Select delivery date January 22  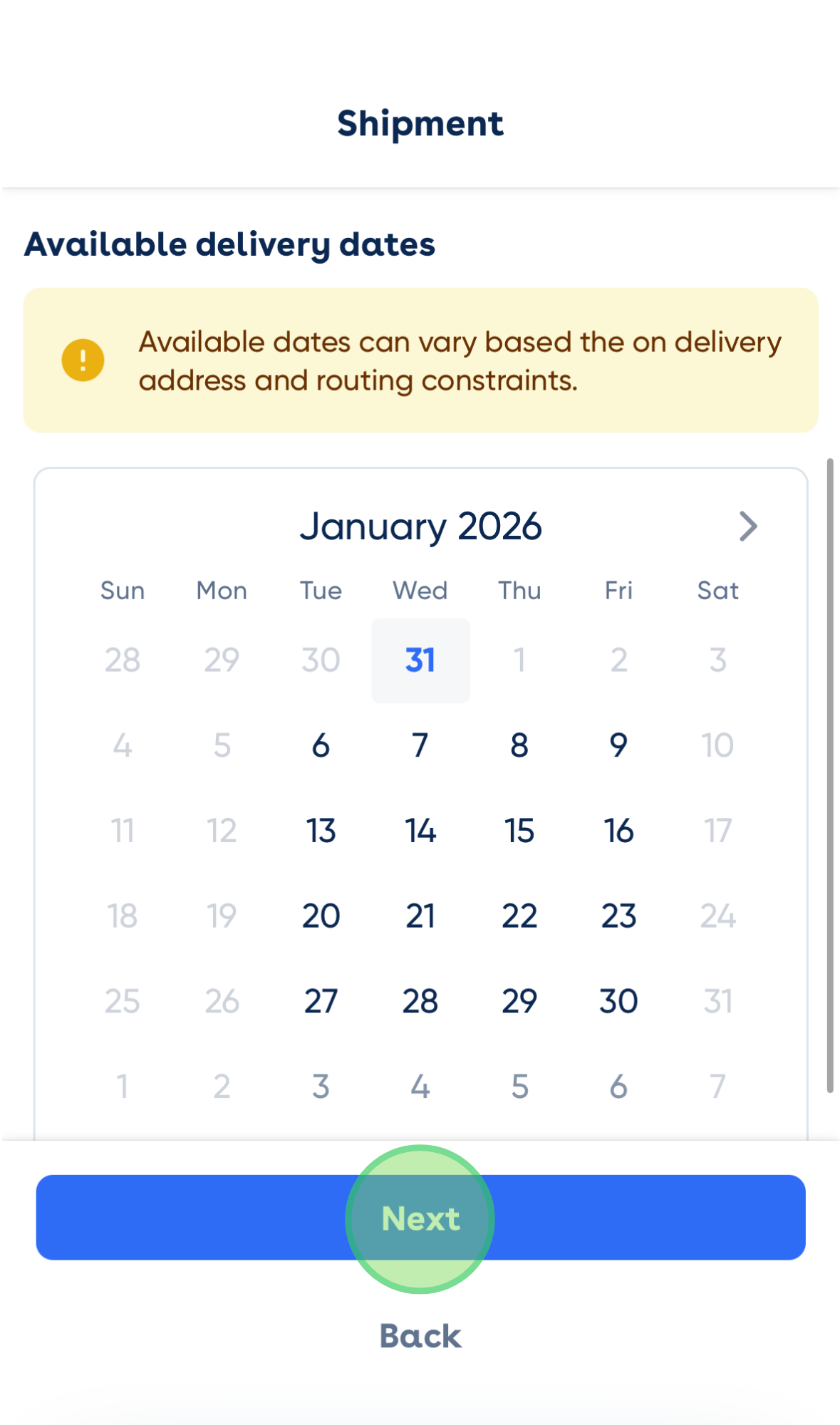coord(519,916)
